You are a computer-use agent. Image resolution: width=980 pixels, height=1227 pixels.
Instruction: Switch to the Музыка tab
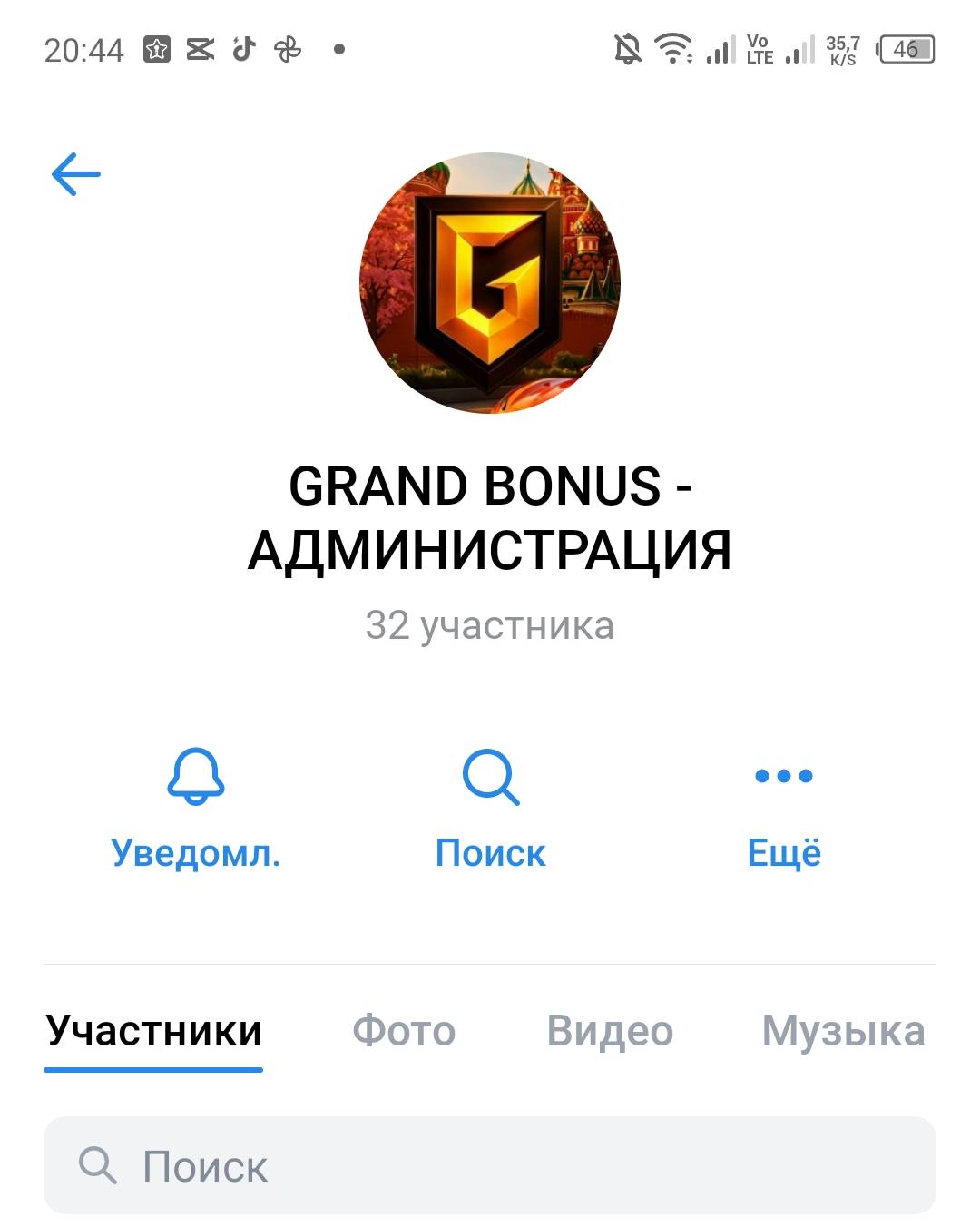[x=843, y=1031]
